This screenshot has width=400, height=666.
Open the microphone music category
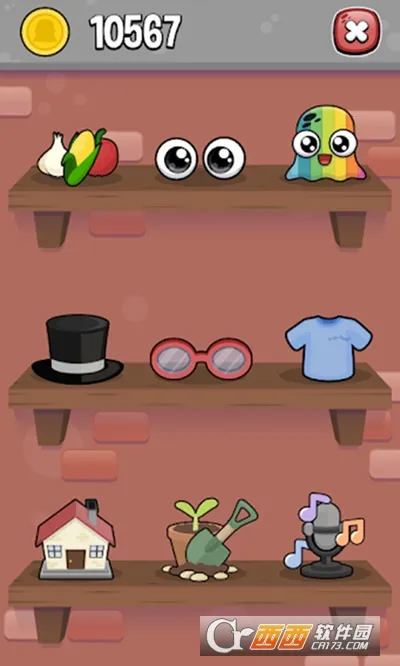324,535
